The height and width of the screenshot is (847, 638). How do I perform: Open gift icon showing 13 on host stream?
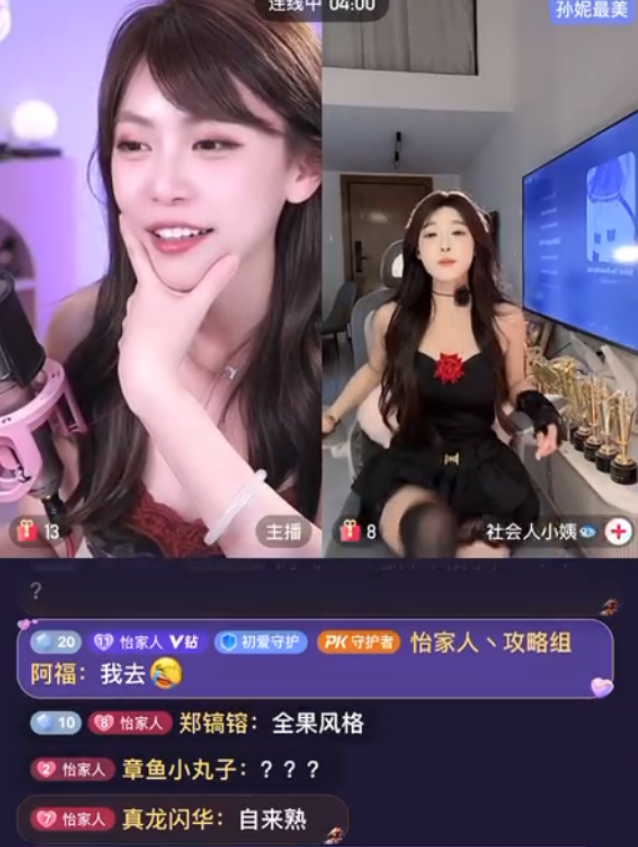(28, 531)
